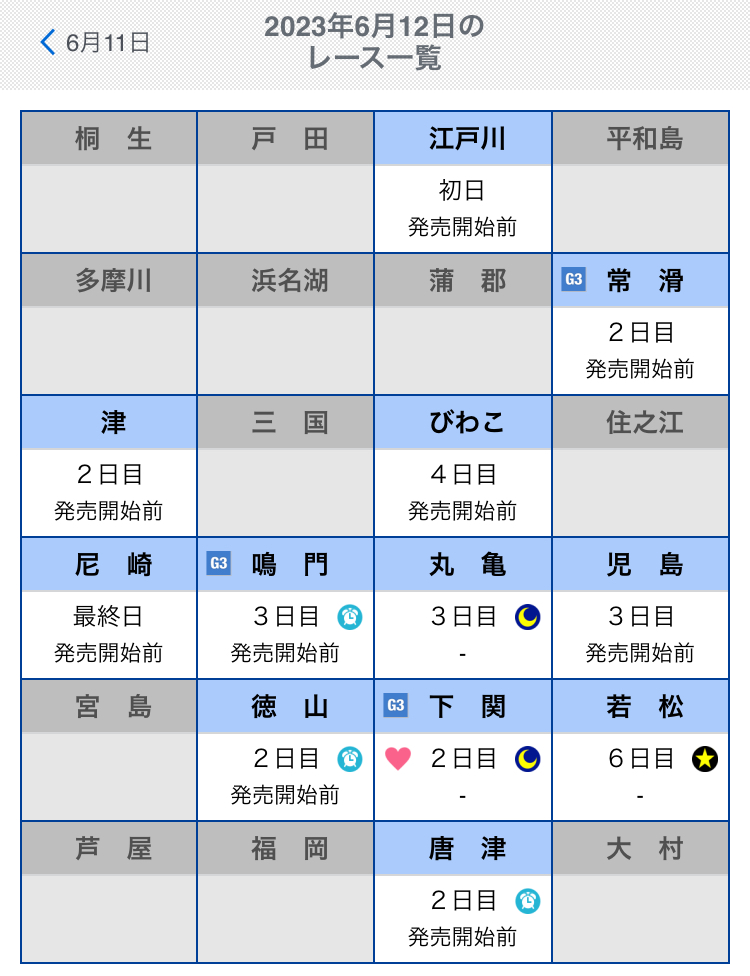750x976 pixels.
Task: View the 下関 G3 favorite venue
Action: tap(463, 750)
